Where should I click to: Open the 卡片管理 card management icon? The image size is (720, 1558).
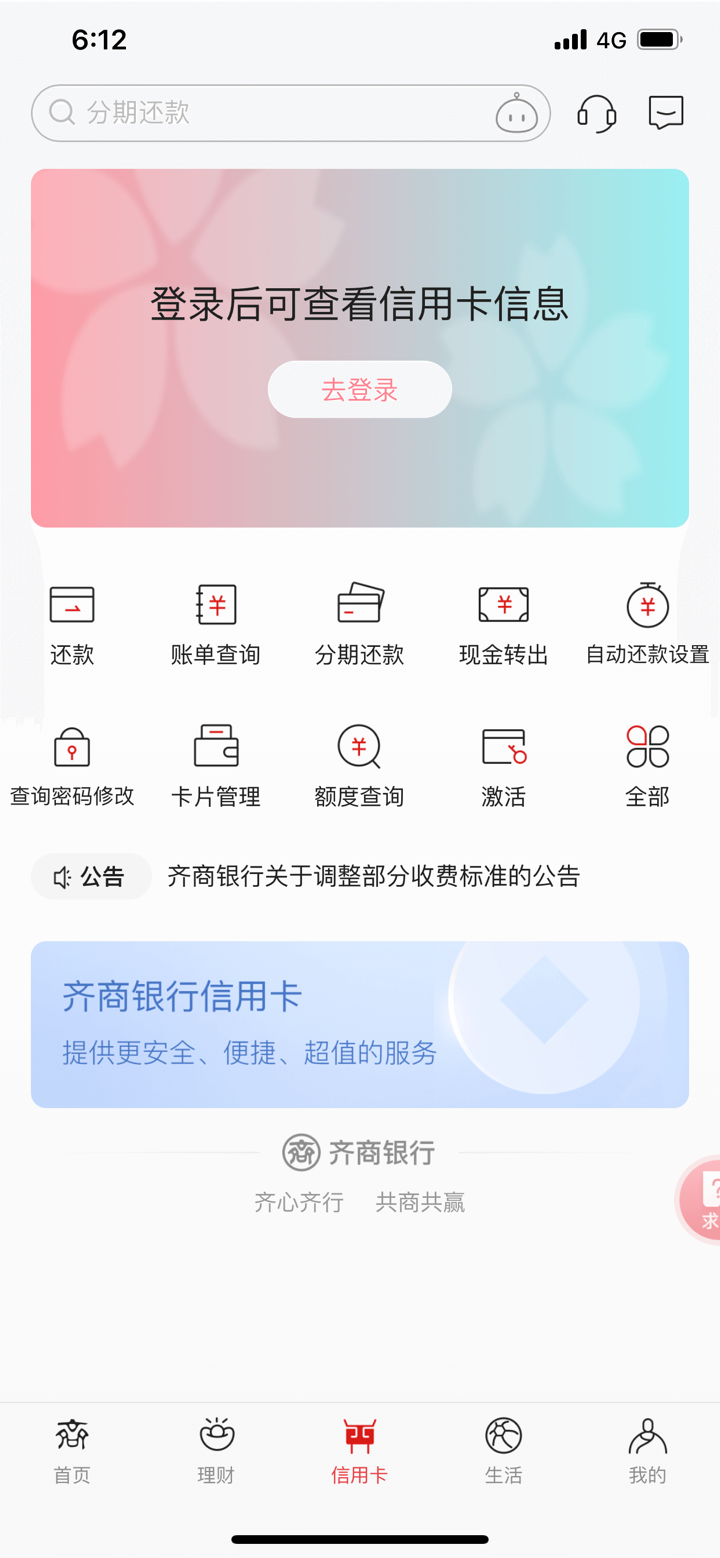click(x=215, y=762)
